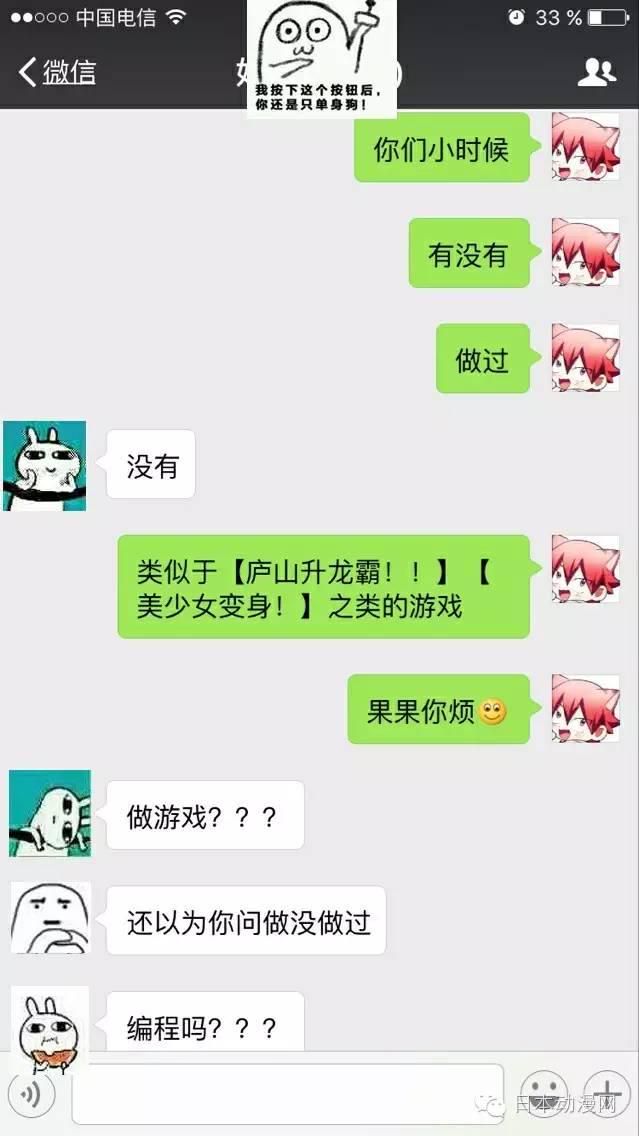Go back to the 微信 chat list

coord(58,72)
